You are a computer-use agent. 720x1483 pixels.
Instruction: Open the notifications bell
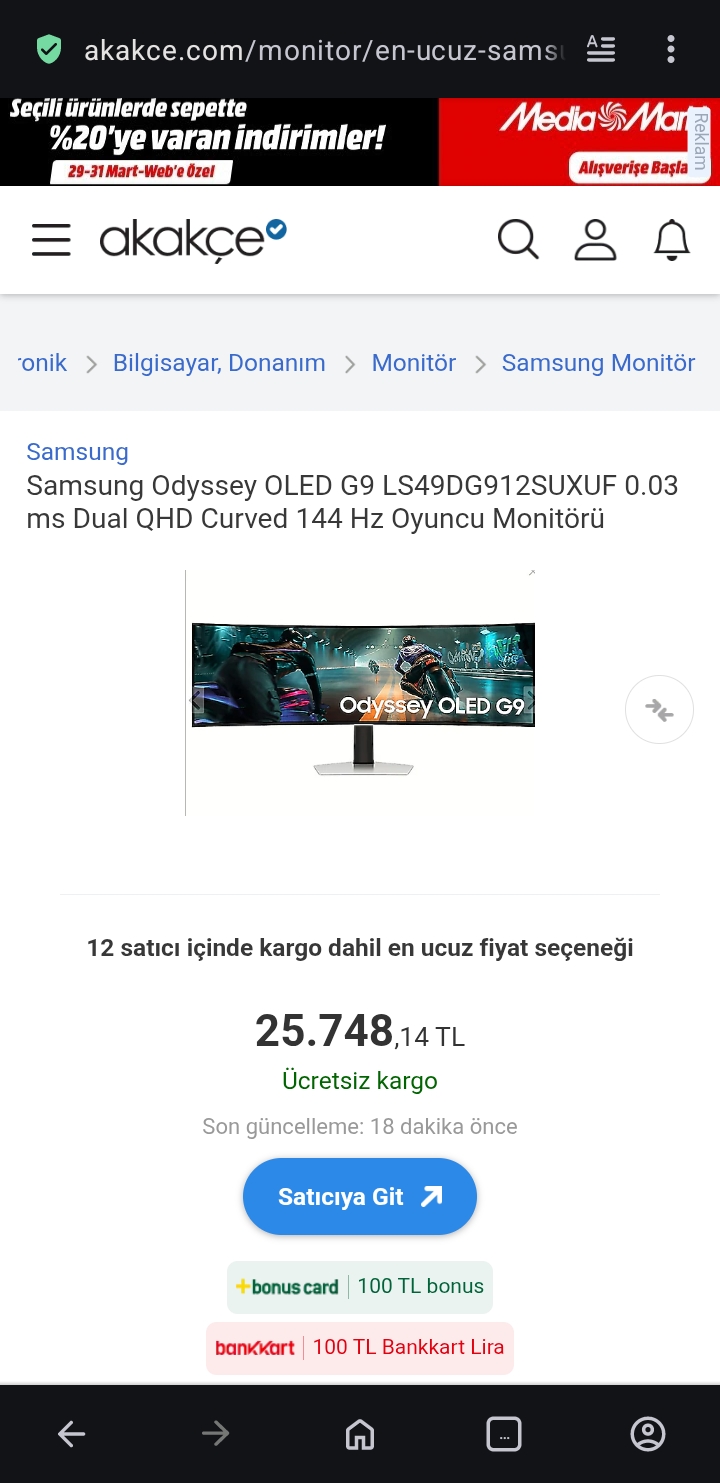tap(672, 240)
